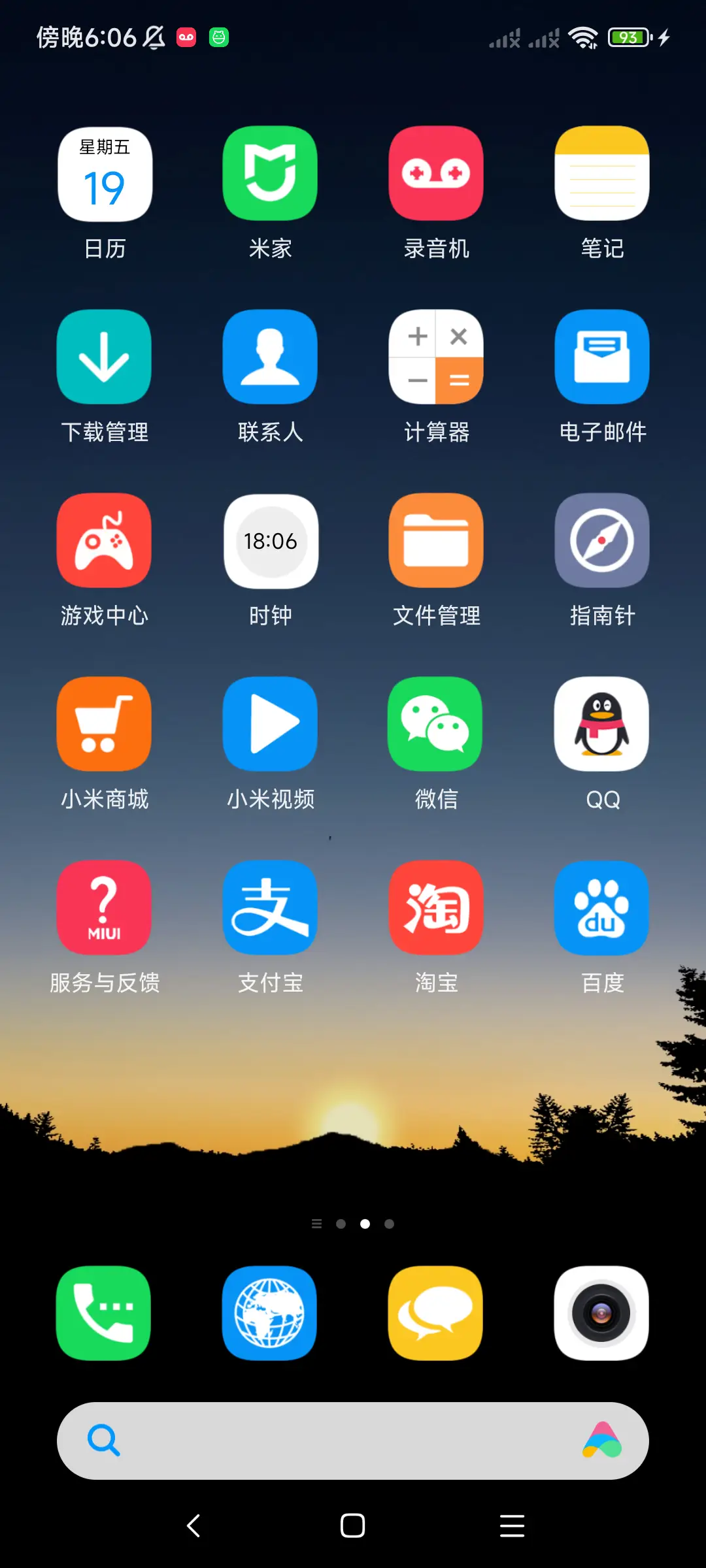Open the QQ messaging app

(601, 723)
